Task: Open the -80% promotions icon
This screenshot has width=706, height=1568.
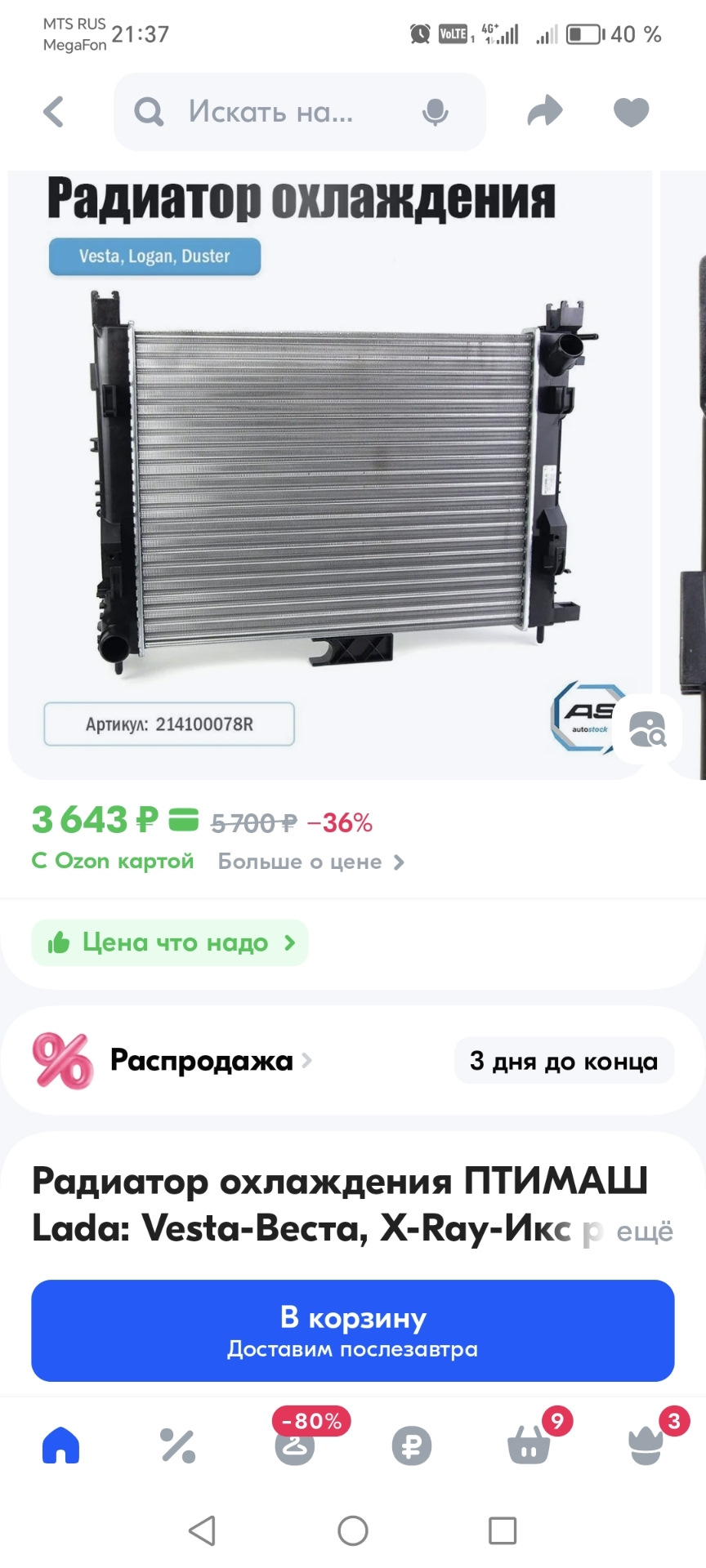Action: click(x=294, y=1445)
